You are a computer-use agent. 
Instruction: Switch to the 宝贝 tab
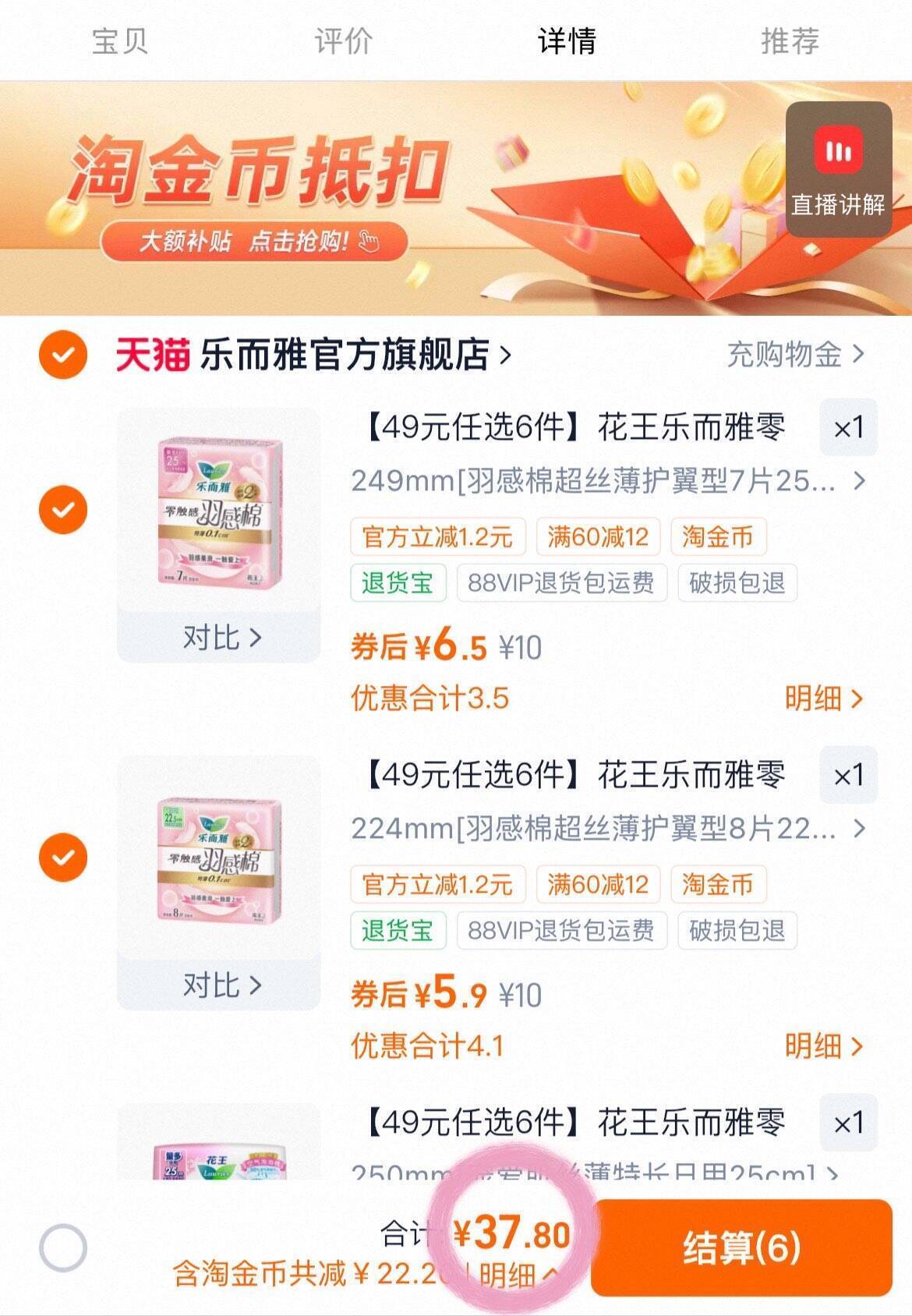[x=119, y=41]
